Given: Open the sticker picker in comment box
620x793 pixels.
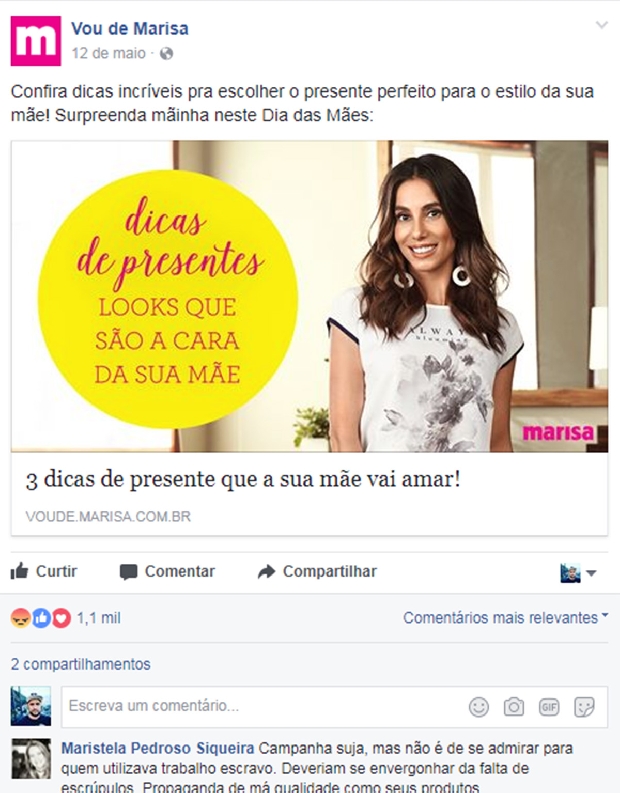Looking at the screenshot, I should [x=585, y=707].
